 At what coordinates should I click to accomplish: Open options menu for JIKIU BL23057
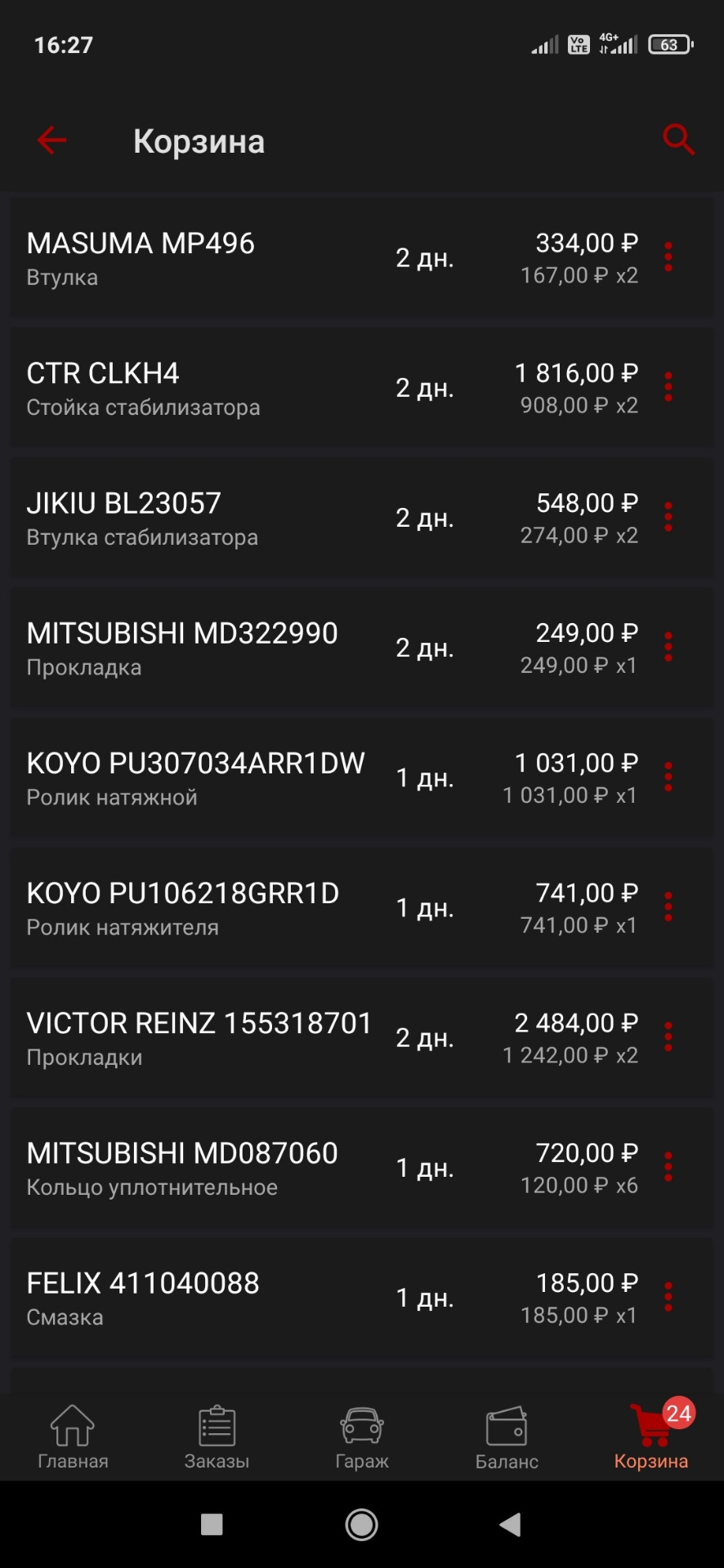(668, 517)
